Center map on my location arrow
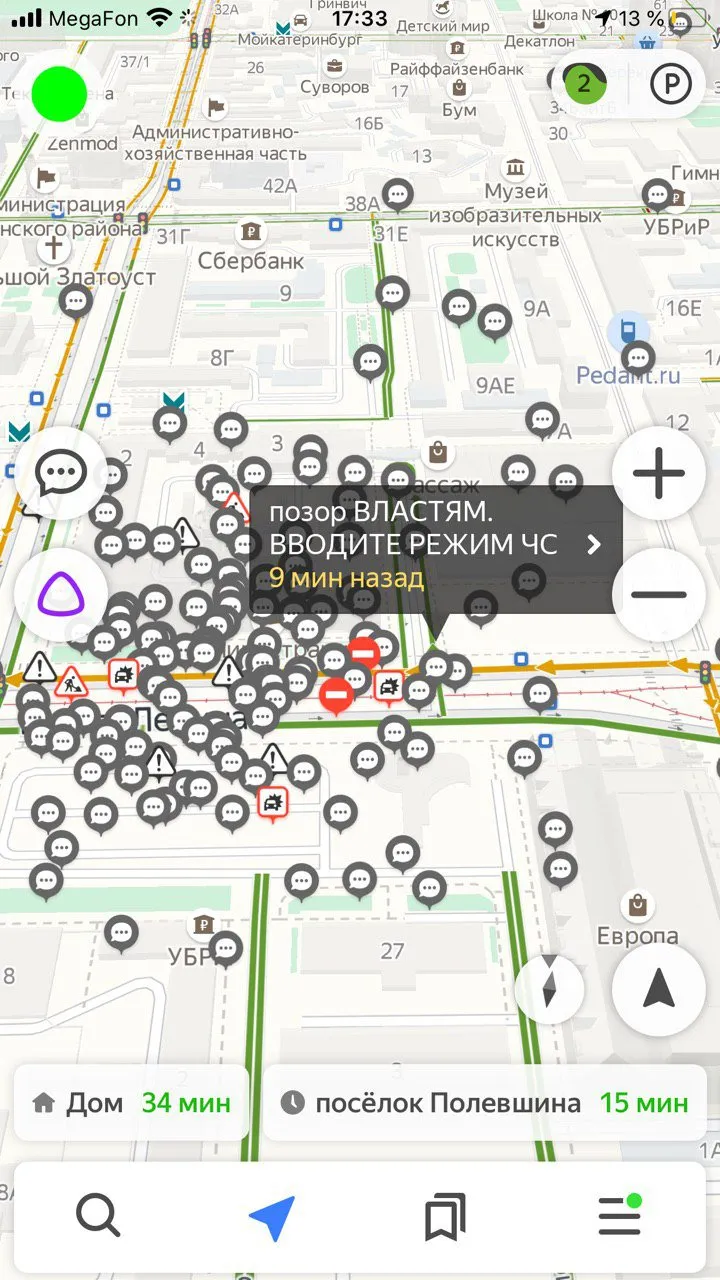 (x=659, y=989)
